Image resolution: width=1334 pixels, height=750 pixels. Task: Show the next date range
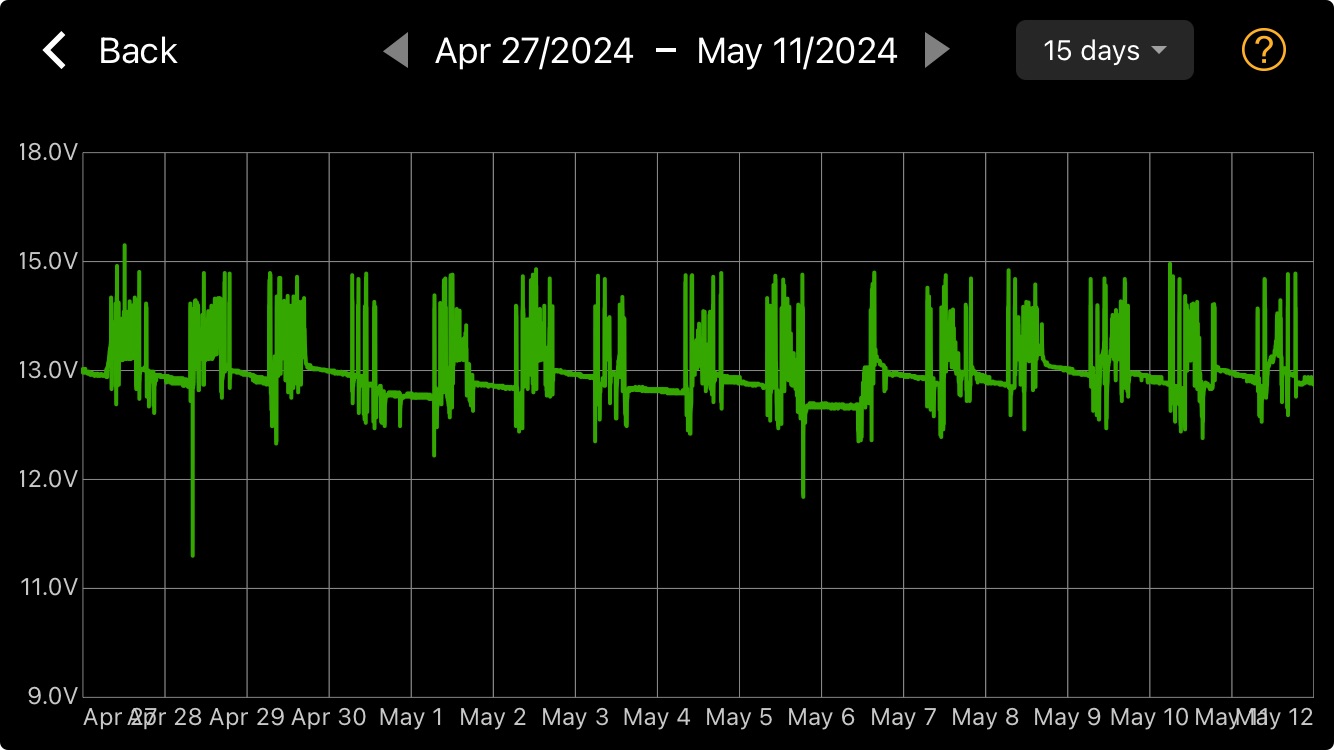pyautogui.click(x=936, y=50)
